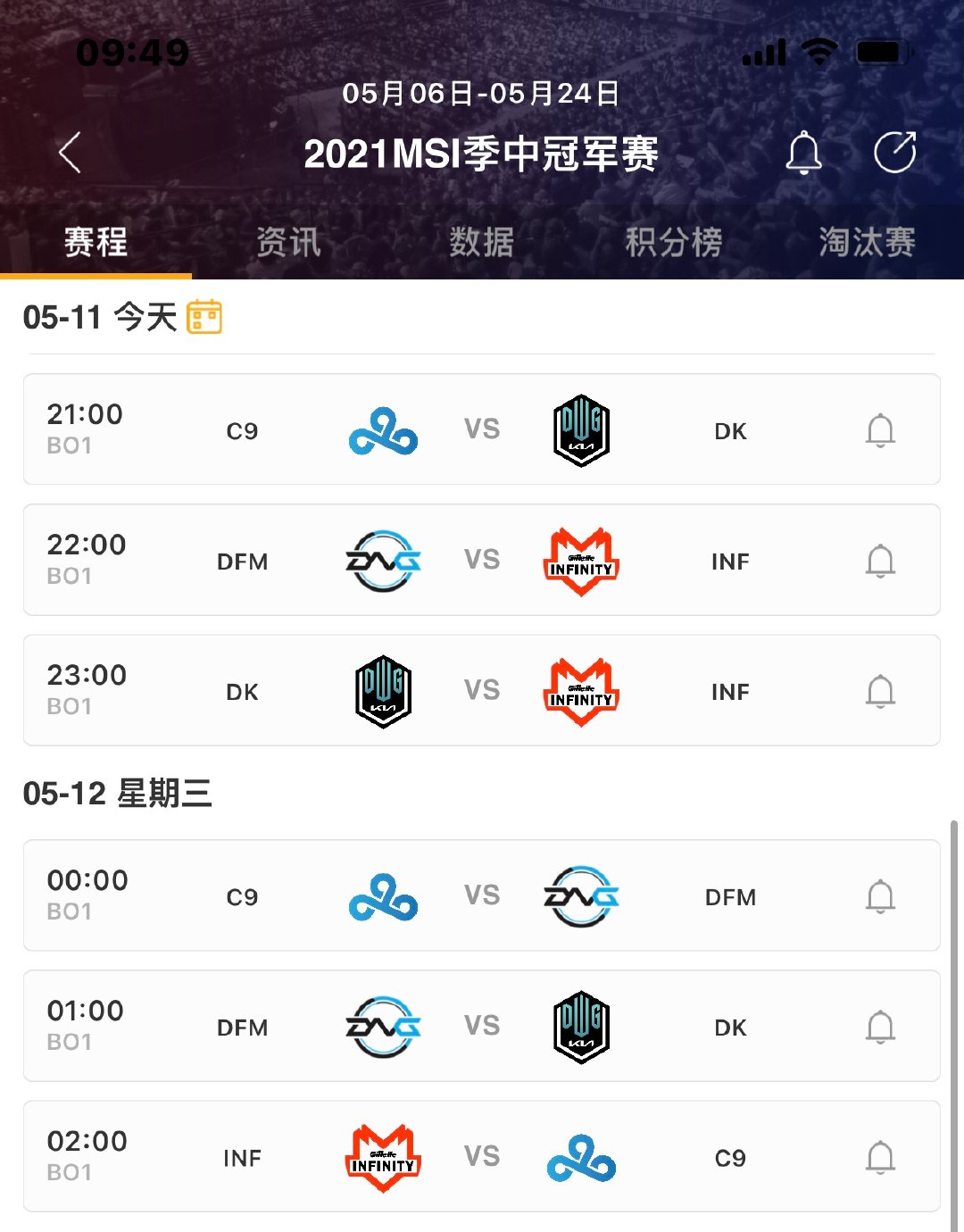Image resolution: width=964 pixels, height=1232 pixels.
Task: Open the 23:00 DK vs INF match card
Action: pos(482,690)
